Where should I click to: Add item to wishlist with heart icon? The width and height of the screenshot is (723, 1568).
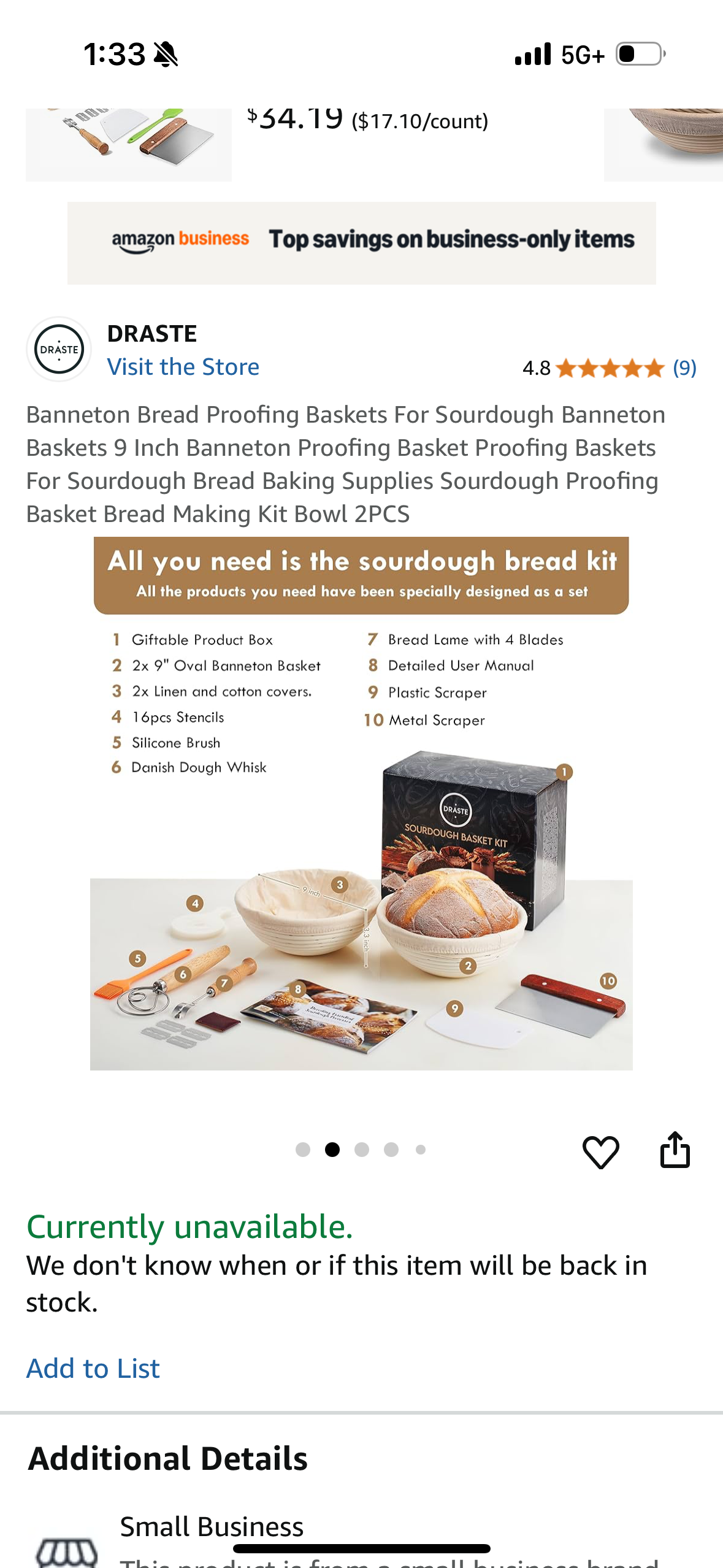tap(600, 1151)
